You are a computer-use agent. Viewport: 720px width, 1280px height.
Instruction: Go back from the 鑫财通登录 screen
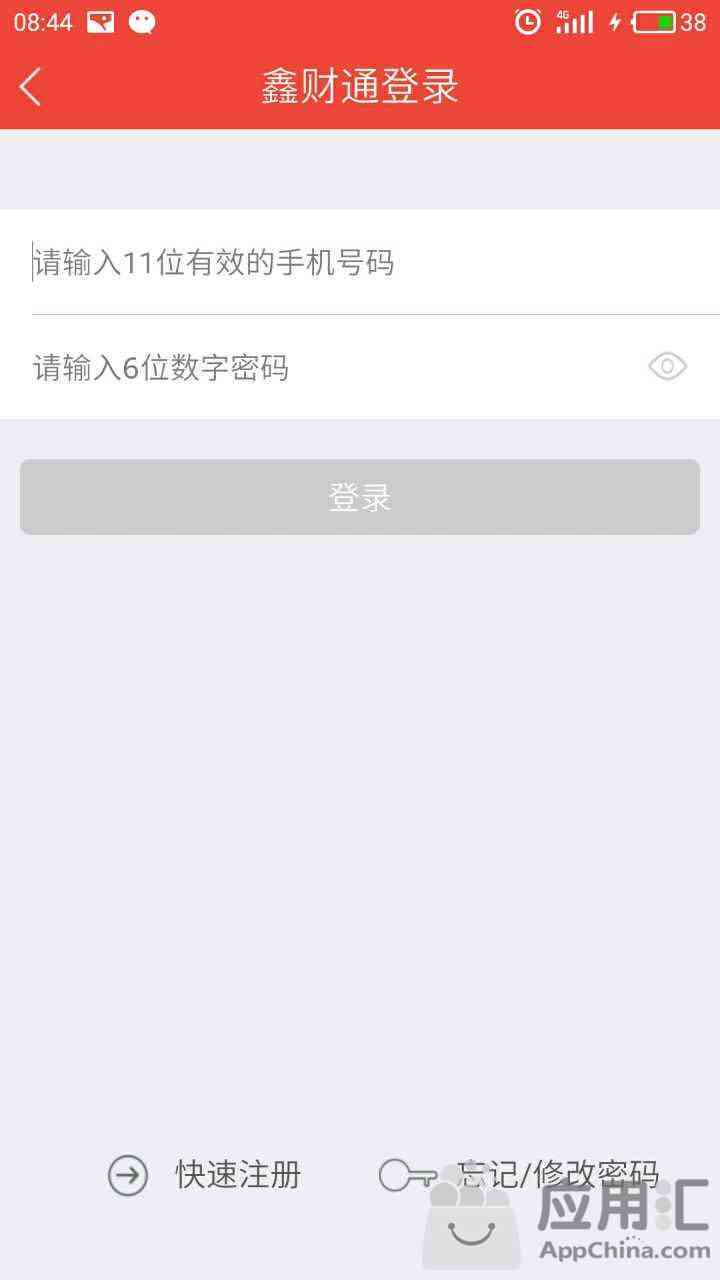click(x=31, y=87)
